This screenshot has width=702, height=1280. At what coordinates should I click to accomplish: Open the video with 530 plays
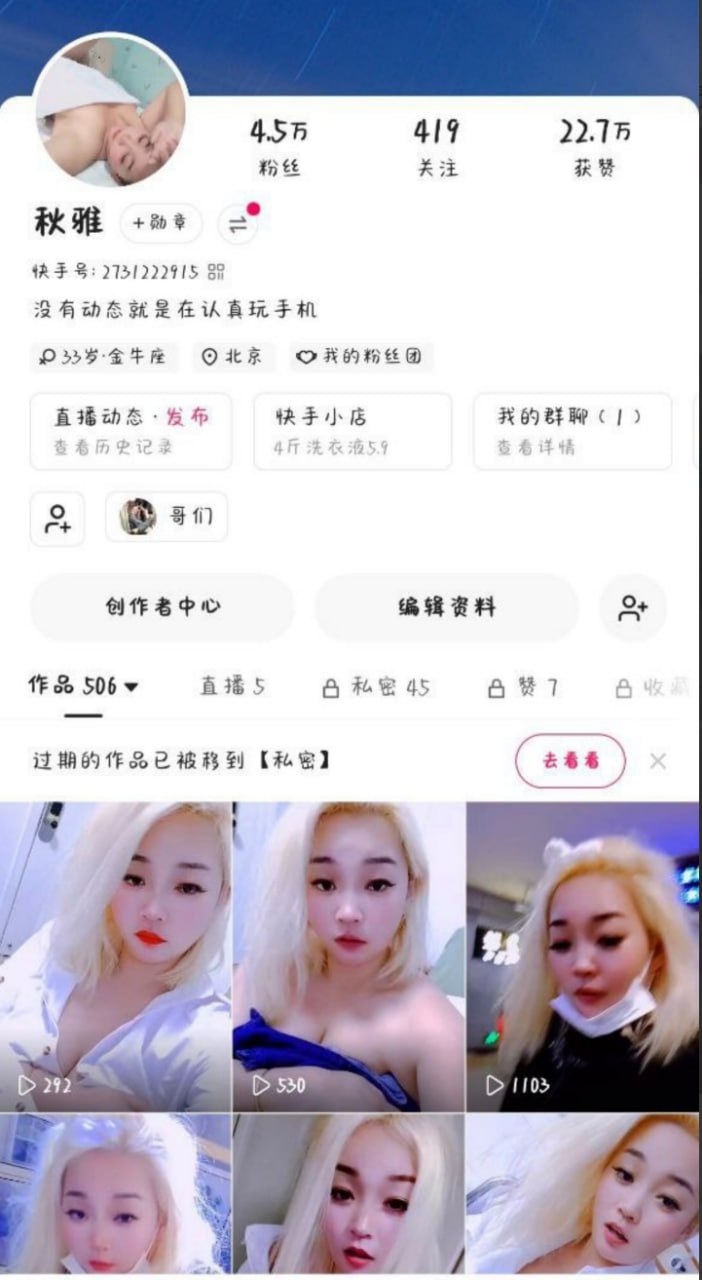coord(349,955)
